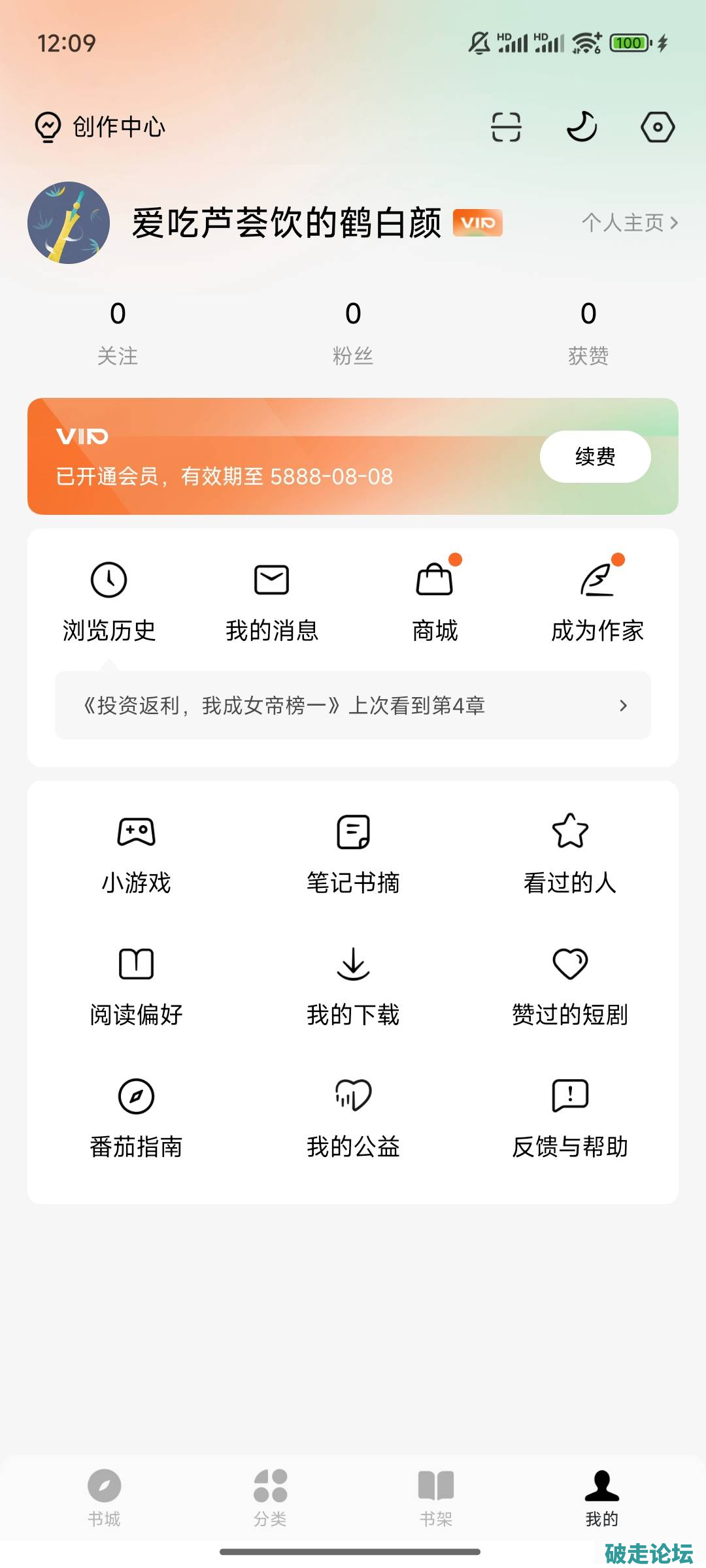Open 创作中心 creator center
This screenshot has height=1568, width=706.
pos(101,127)
